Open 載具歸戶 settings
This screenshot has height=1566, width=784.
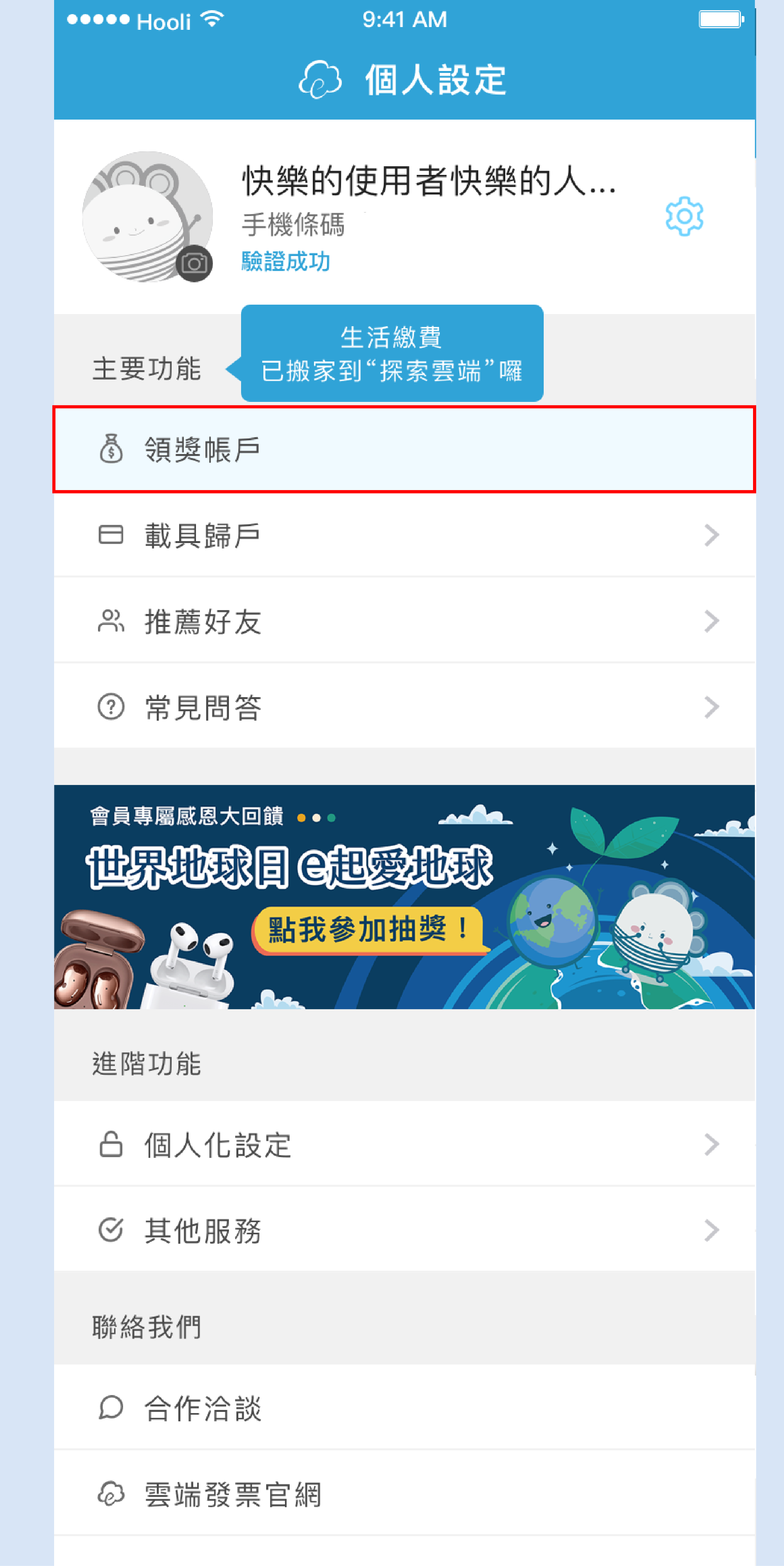tap(404, 535)
